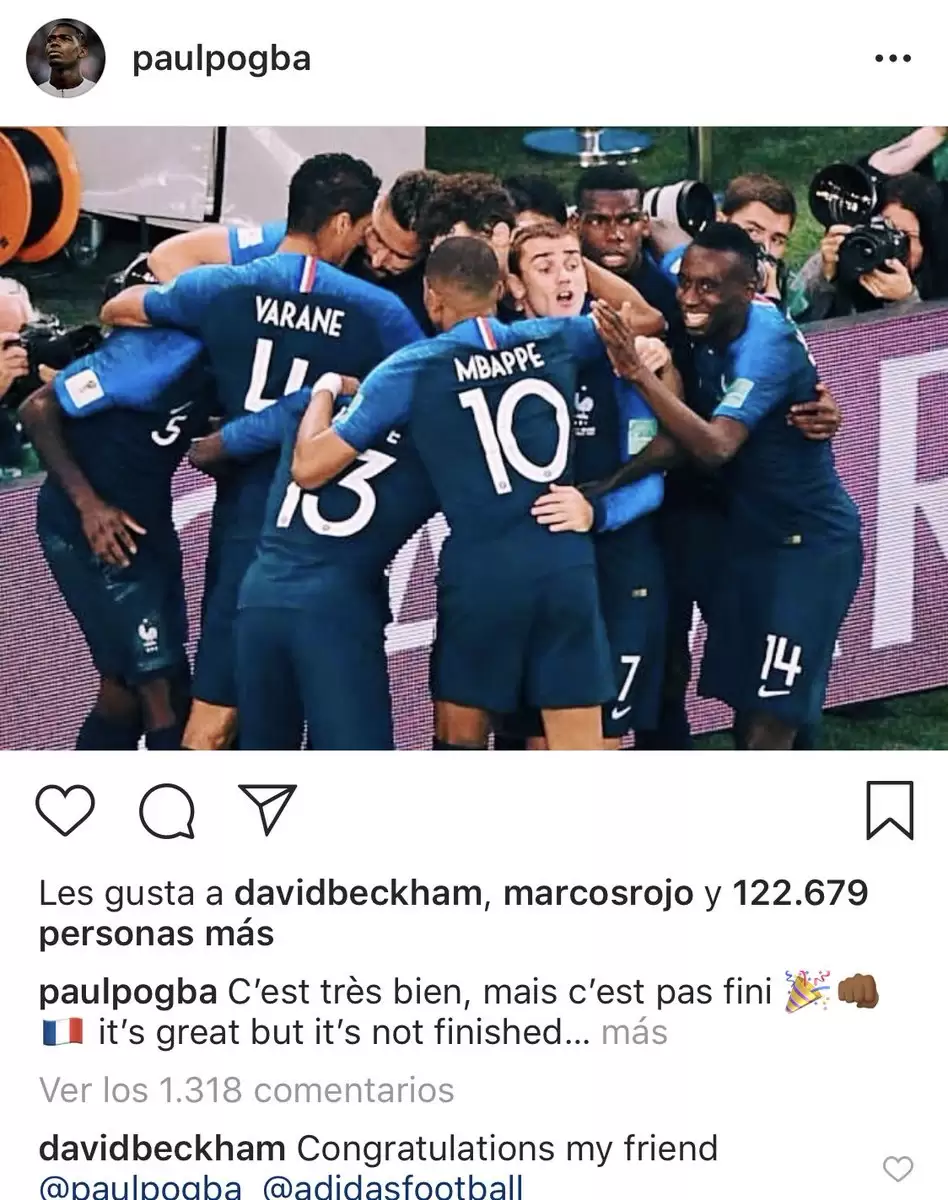The height and width of the screenshot is (1200, 948).
Task: Open davidbeckham in the likes line
Action: click(358, 893)
